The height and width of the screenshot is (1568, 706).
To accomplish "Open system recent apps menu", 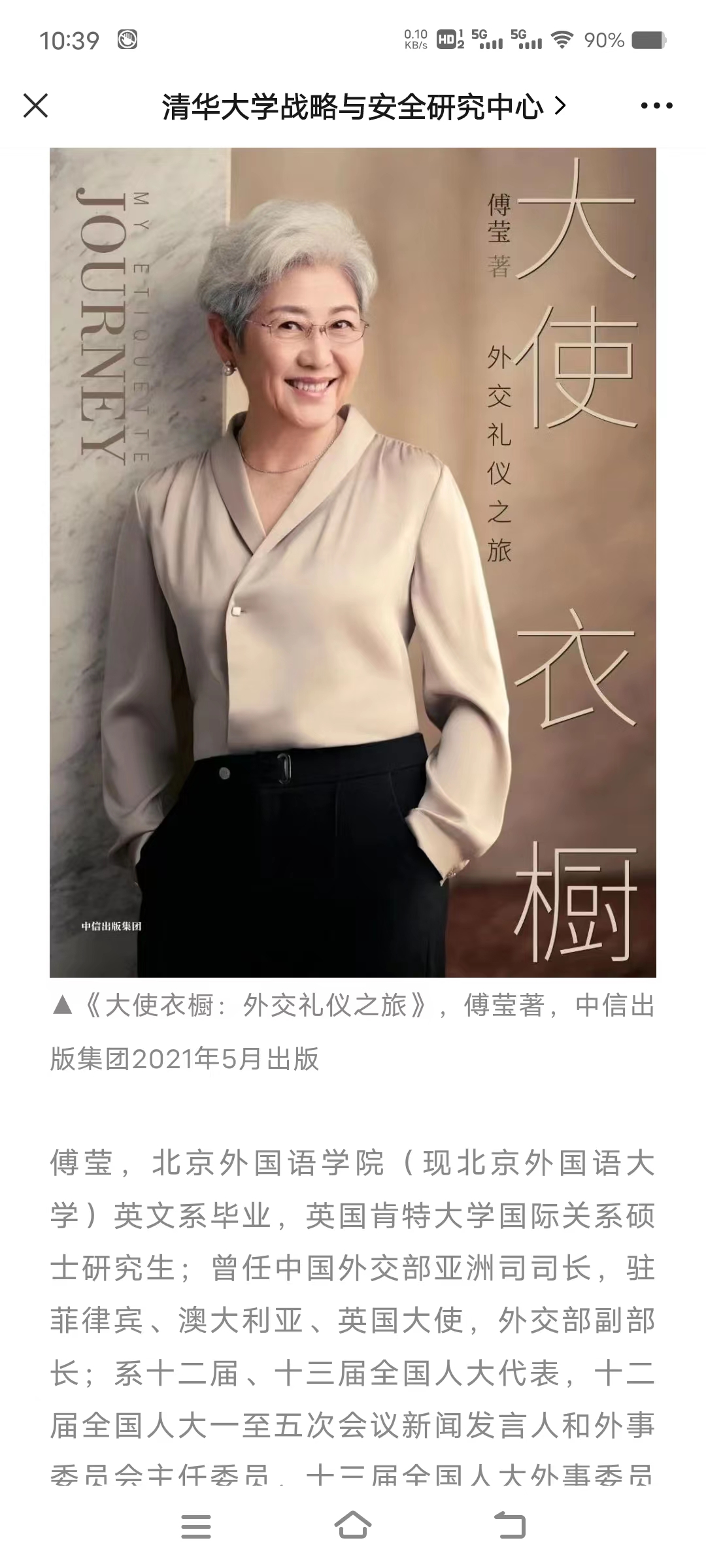I will tap(195, 1526).
